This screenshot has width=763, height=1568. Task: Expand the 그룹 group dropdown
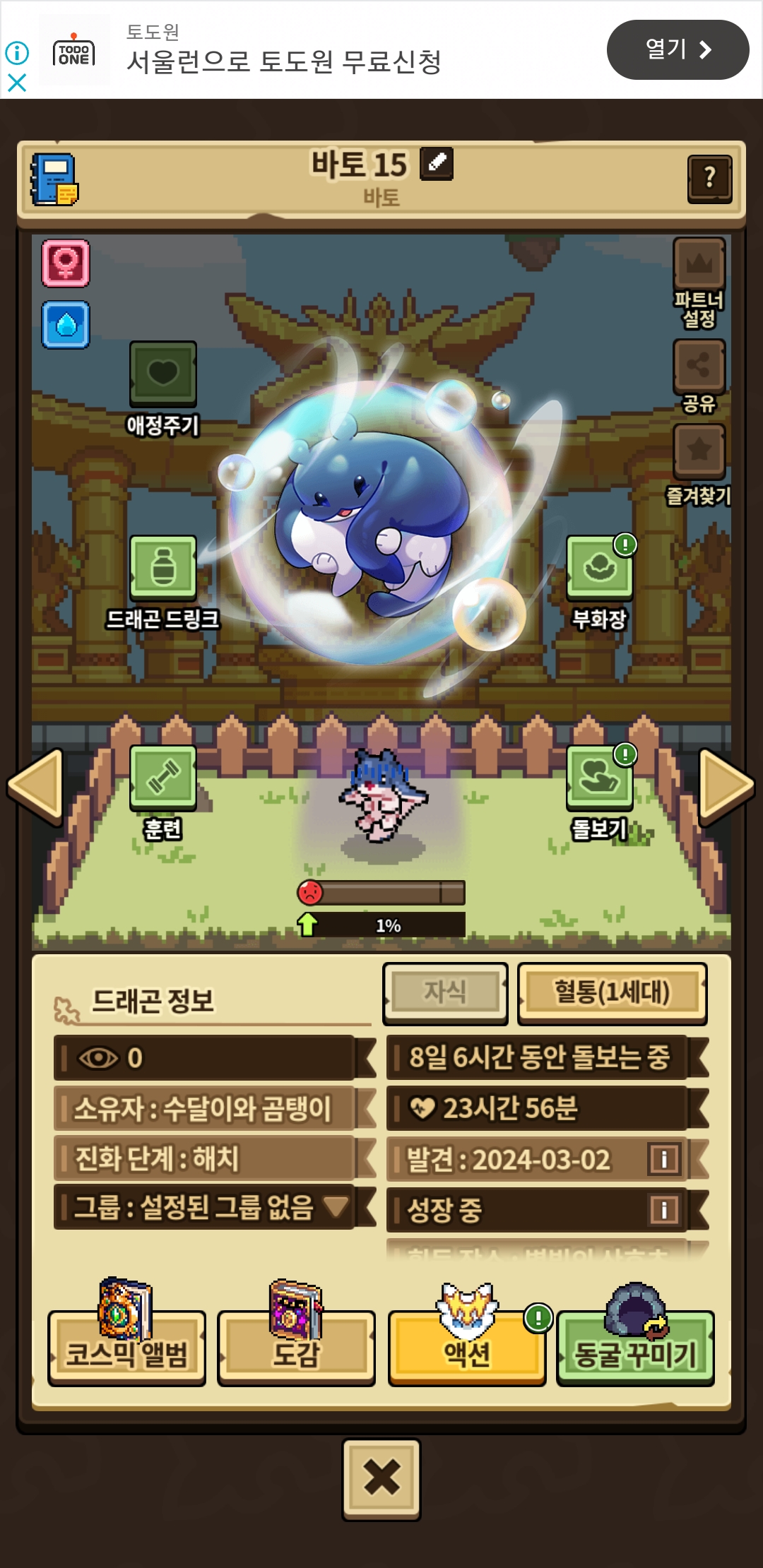335,1207
